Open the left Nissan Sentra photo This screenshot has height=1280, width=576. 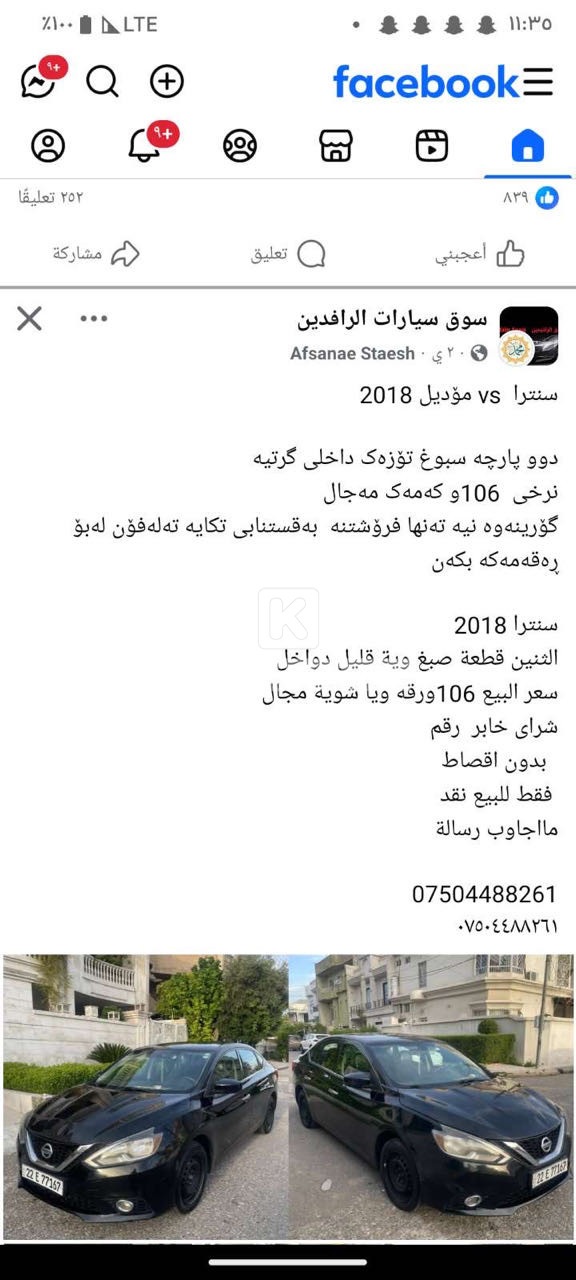(x=144, y=1097)
